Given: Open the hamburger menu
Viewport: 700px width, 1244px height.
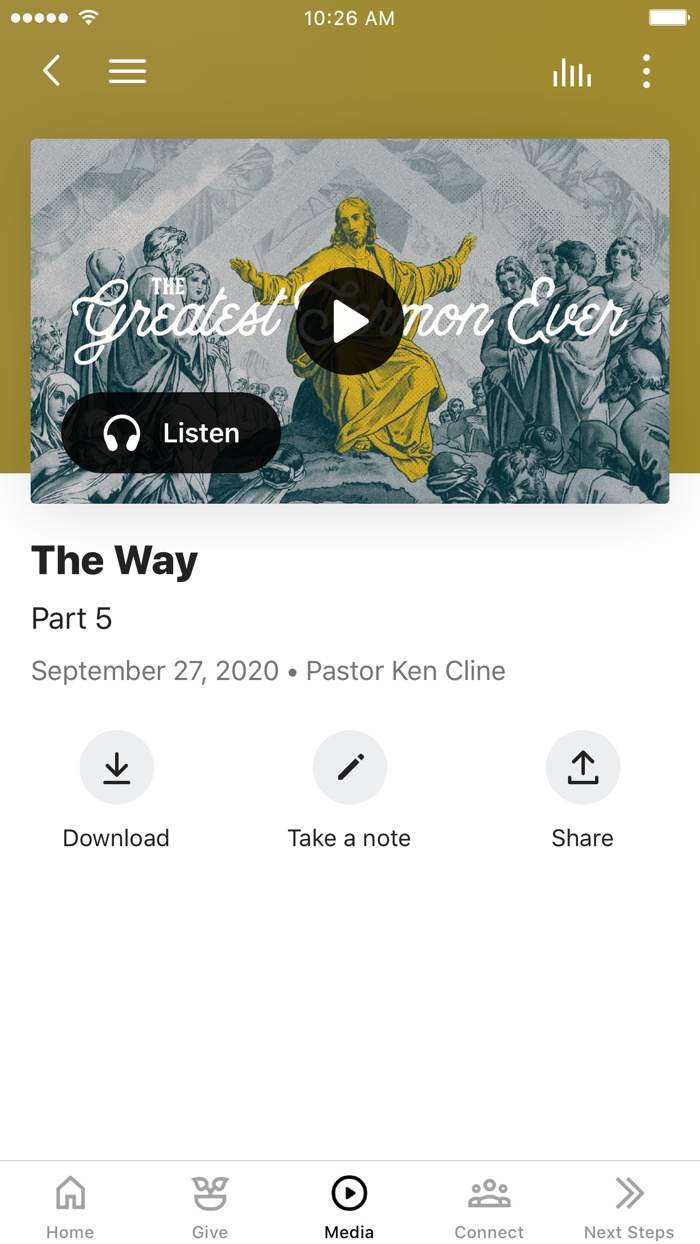Looking at the screenshot, I should pyautogui.click(x=128, y=71).
